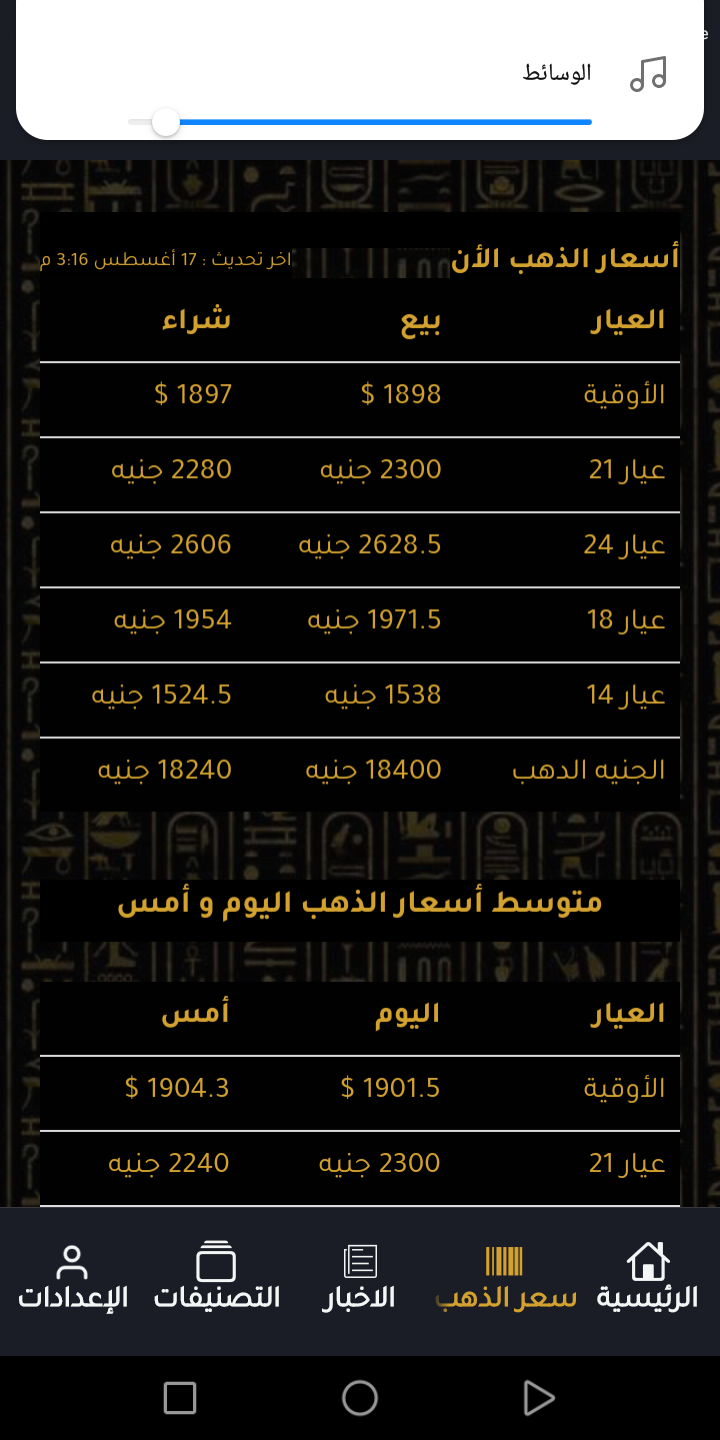Open the الإعدادات settings tab
Image resolution: width=720 pixels, height=1440 pixels.
click(73, 1276)
